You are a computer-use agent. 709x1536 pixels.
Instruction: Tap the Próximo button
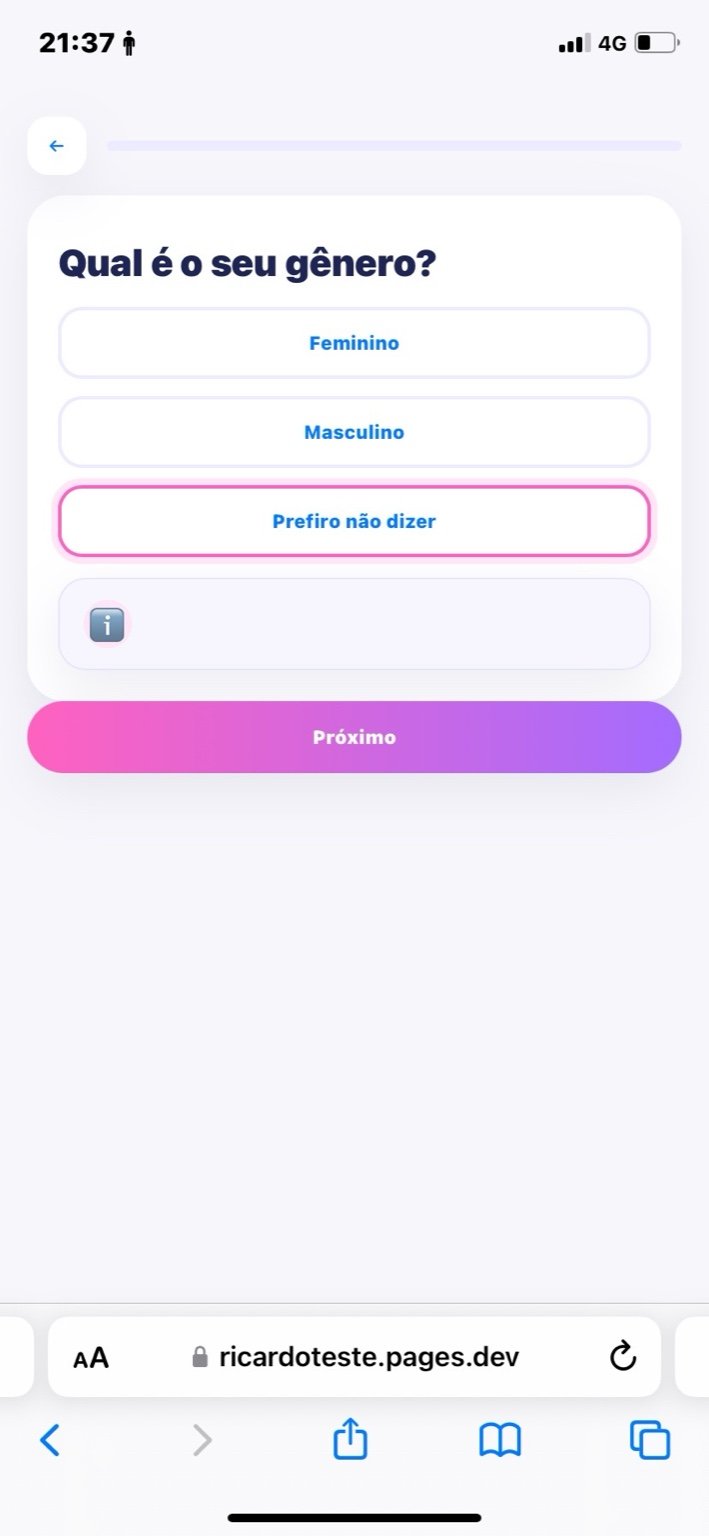354,737
